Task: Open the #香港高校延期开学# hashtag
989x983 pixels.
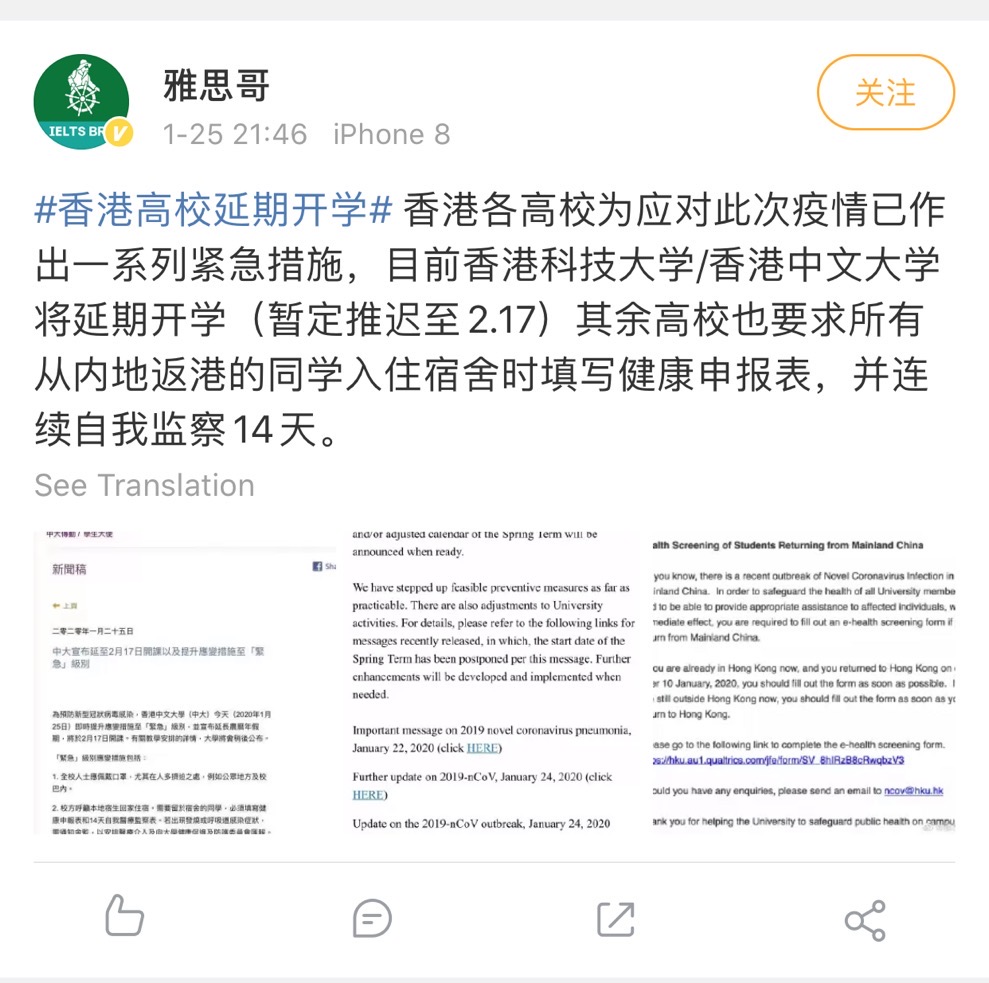Action: coord(212,213)
